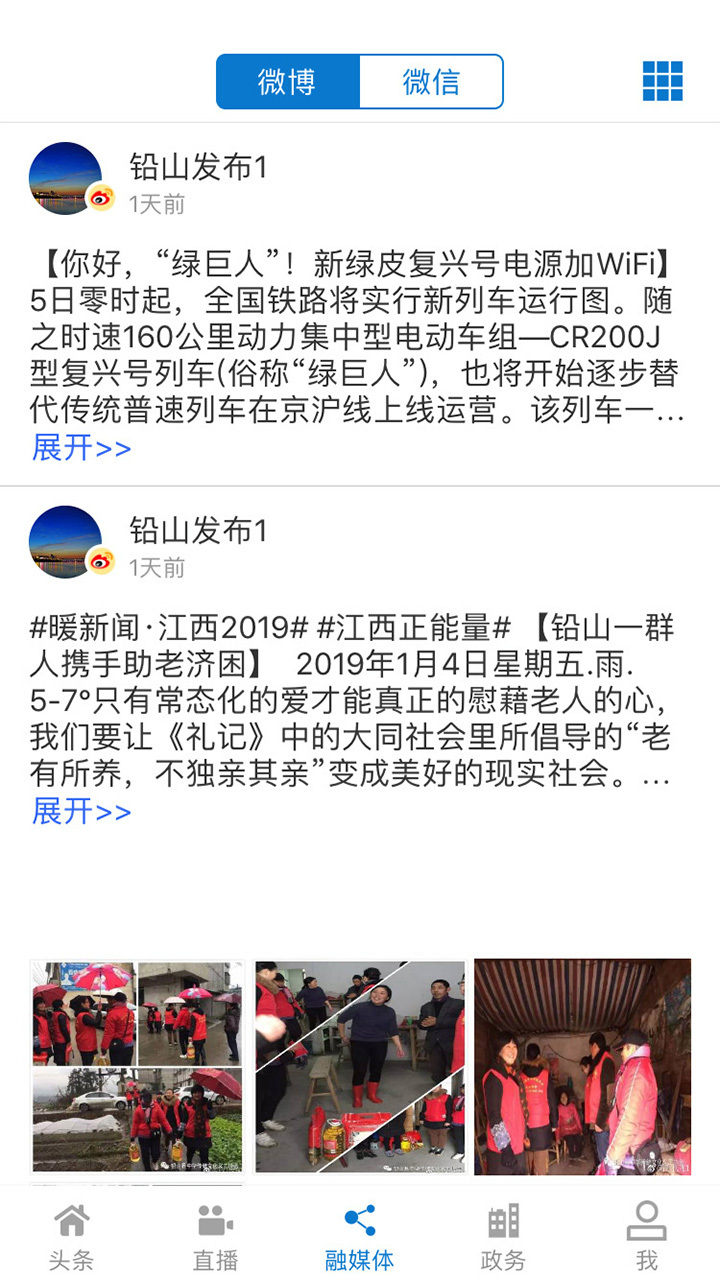Image resolution: width=720 pixels, height=1280 pixels.
Task: Toggle highlight on the 融媒体 nav item
Action: pos(360,1222)
